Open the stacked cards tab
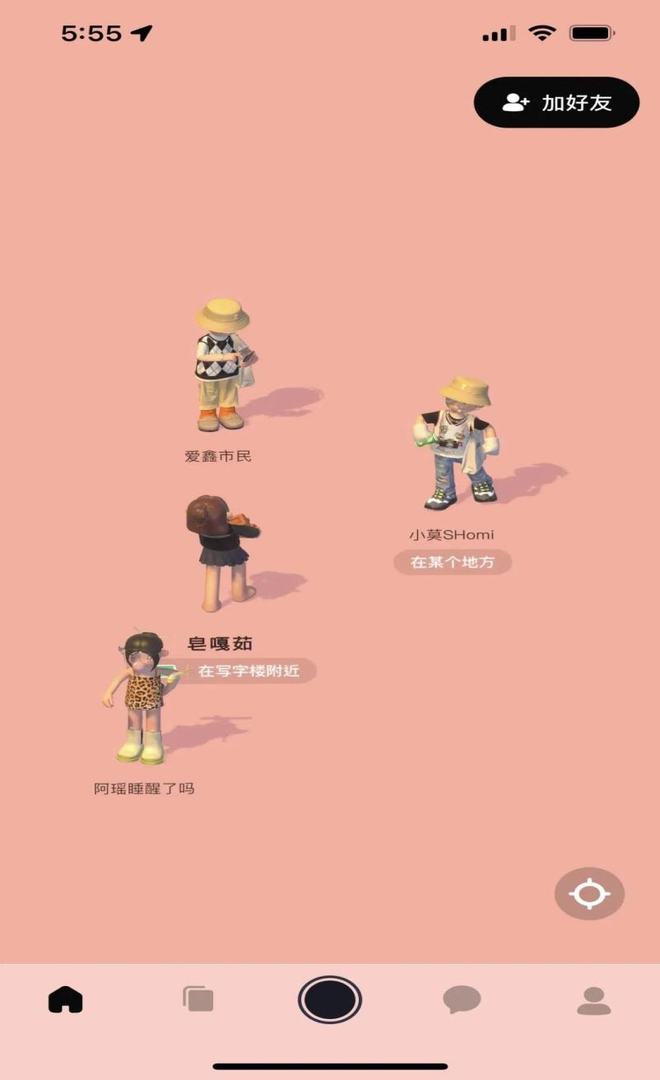 [198, 999]
